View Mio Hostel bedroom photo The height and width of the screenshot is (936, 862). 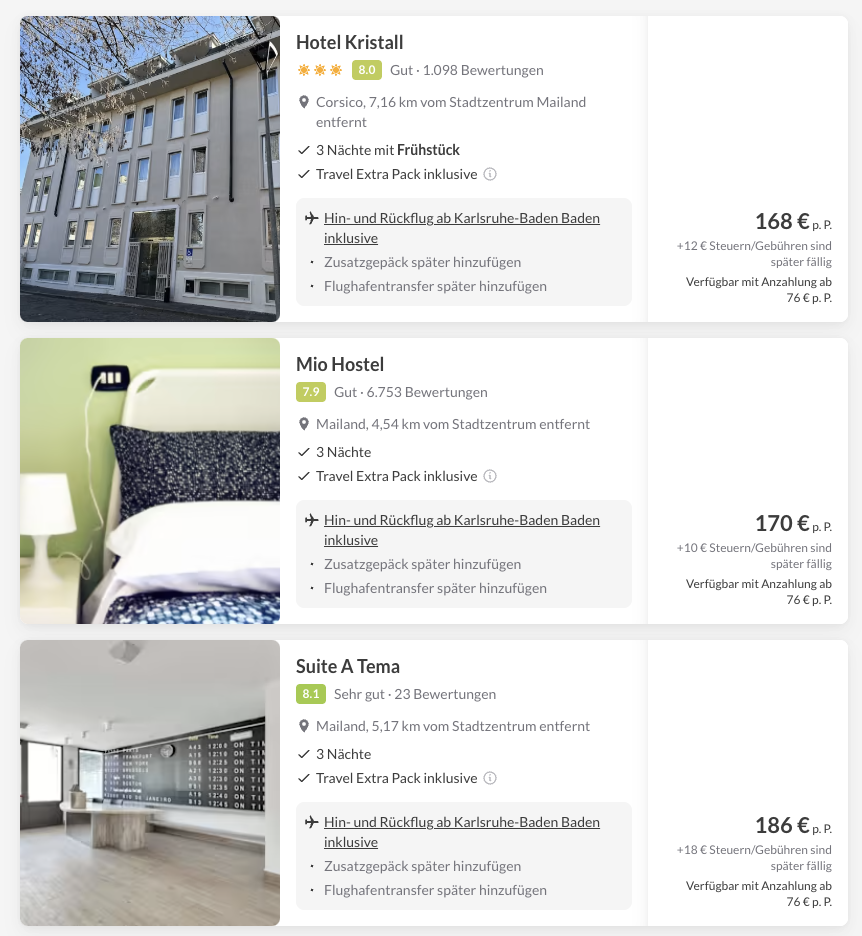point(150,481)
